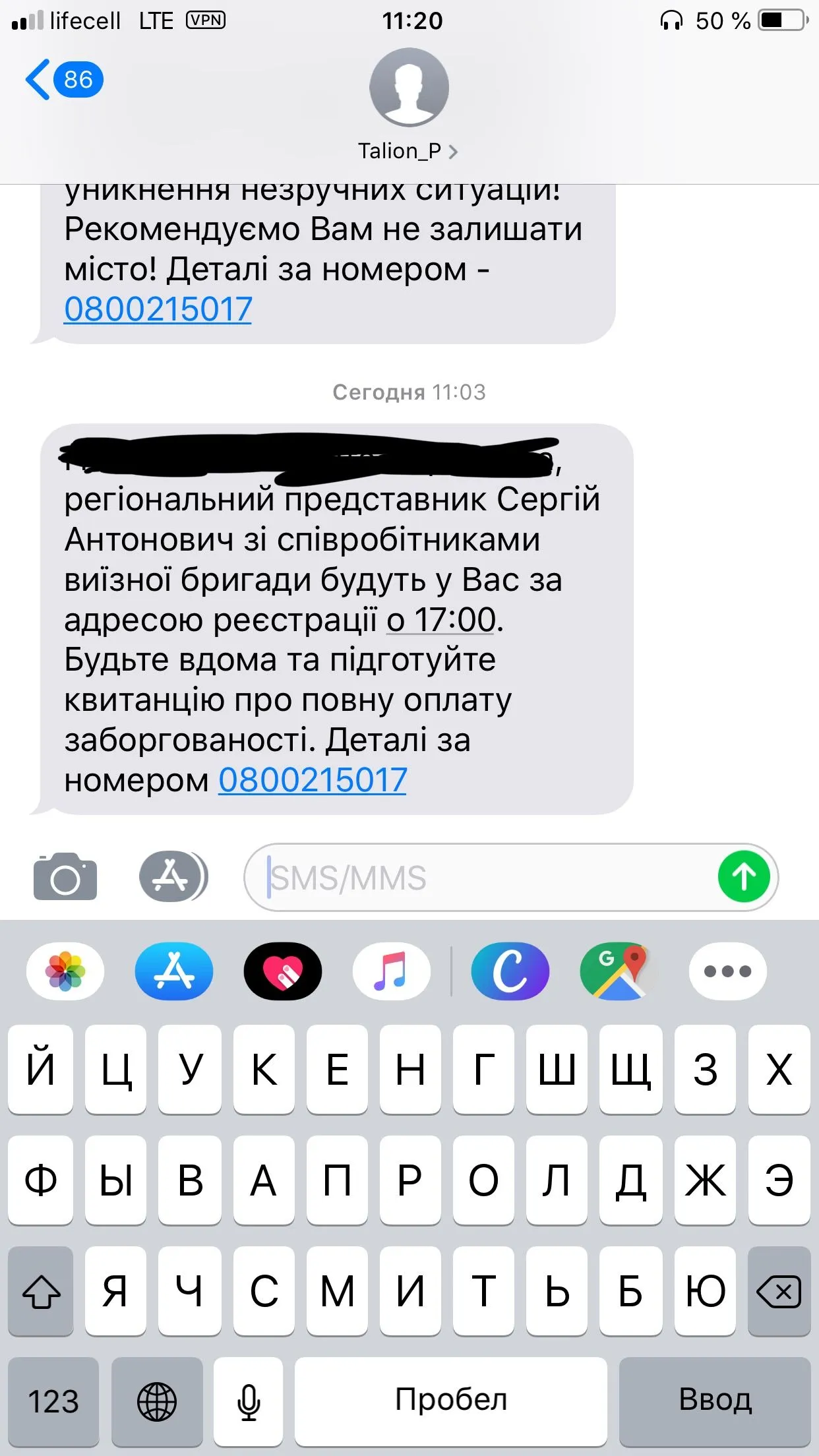This screenshot has height=1456, width=819.
Task: Tap the backspace key
Action: pyautogui.click(x=779, y=1291)
